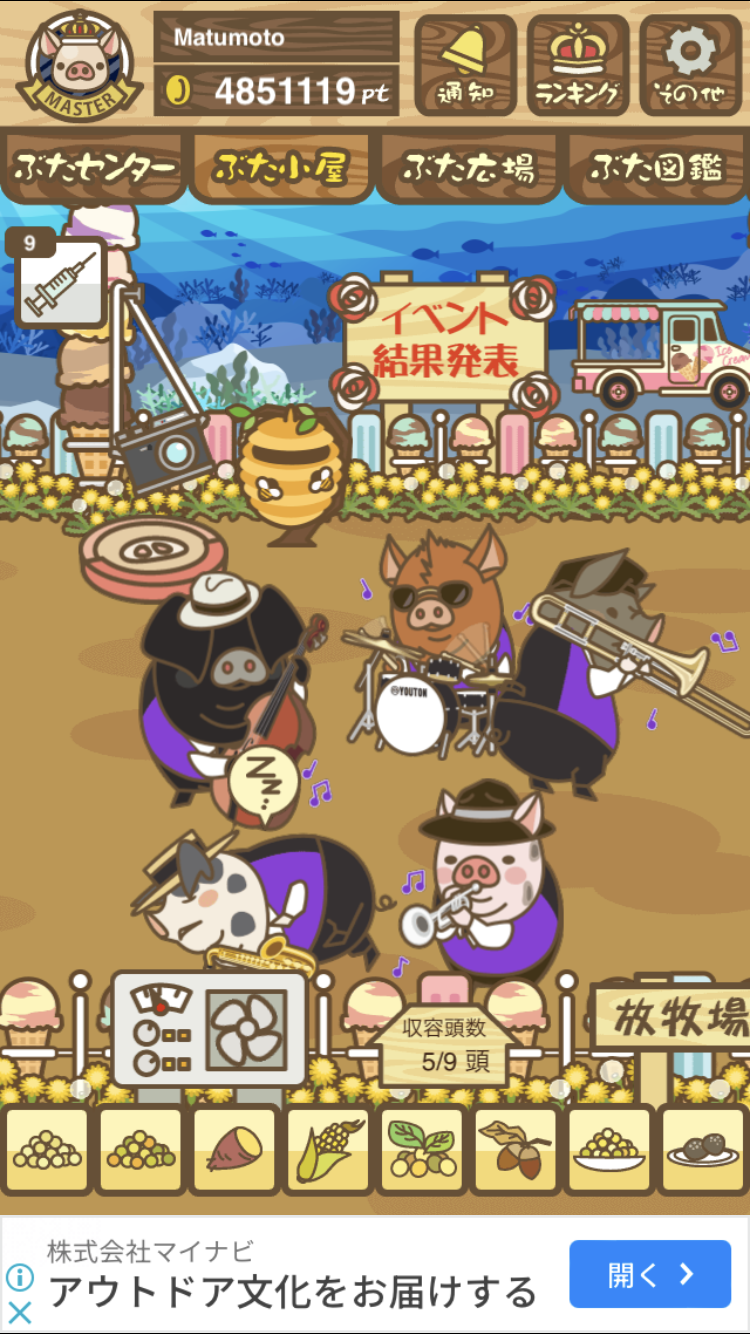Open the その他 gear settings
Viewport: 750px width, 1334px height.
point(691,66)
